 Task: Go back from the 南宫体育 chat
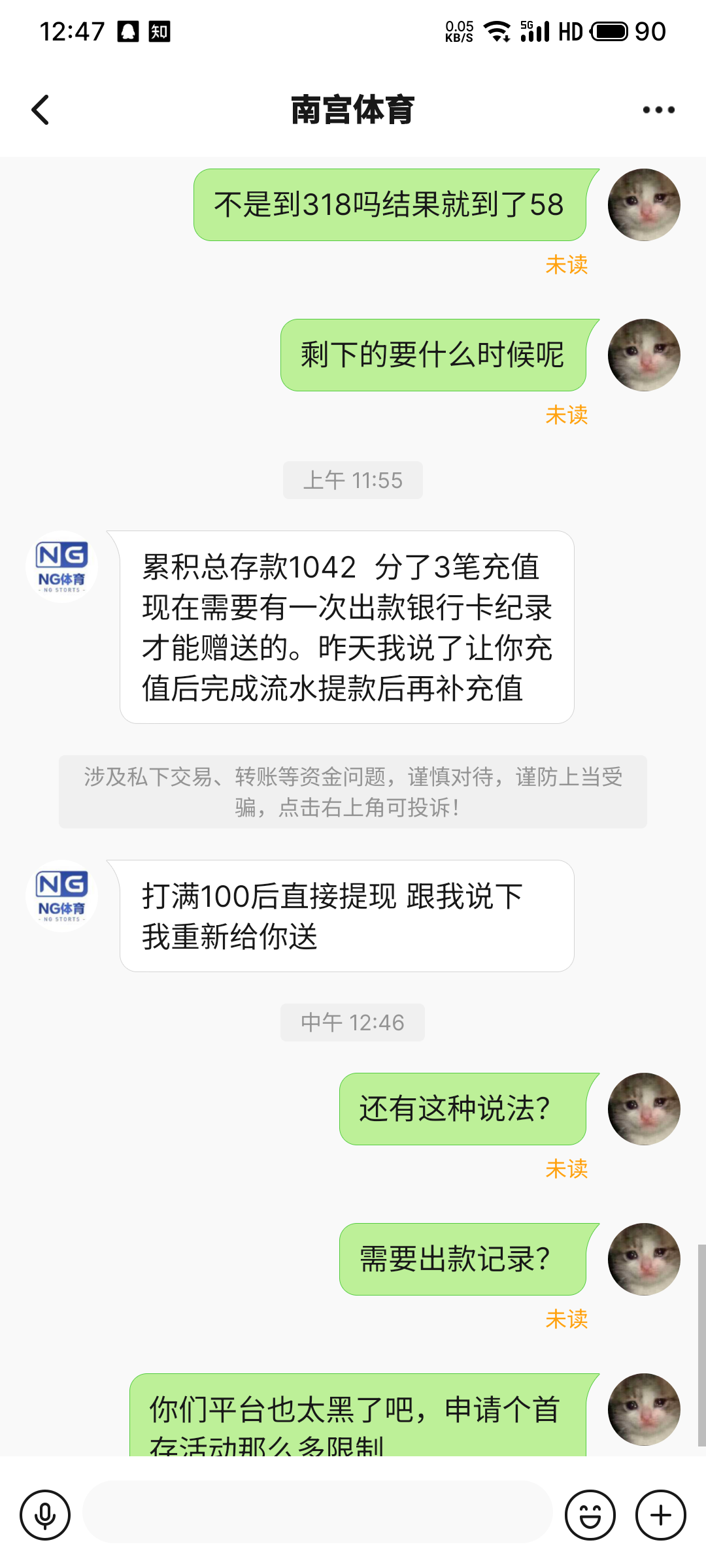point(41,110)
